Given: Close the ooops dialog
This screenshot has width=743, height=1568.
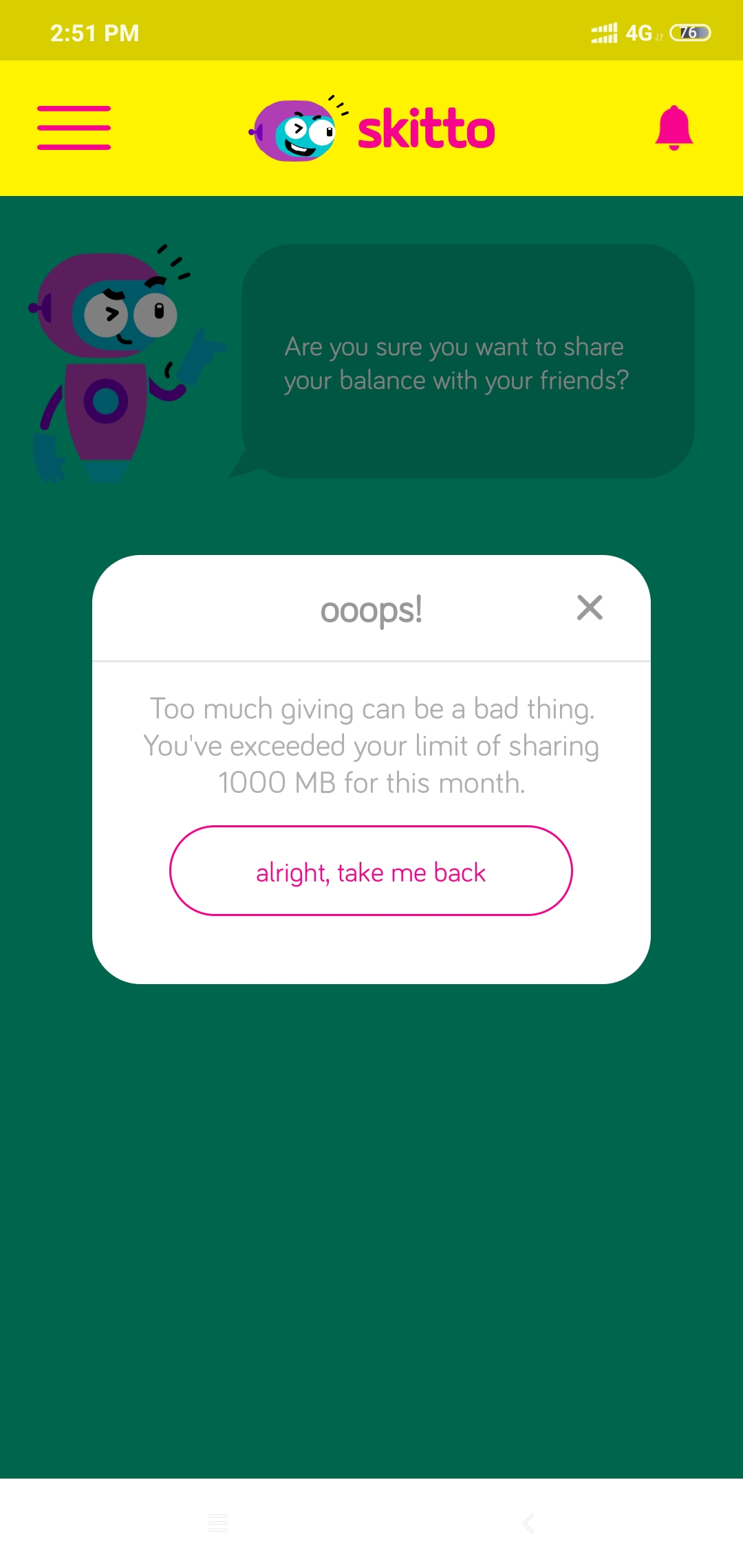Looking at the screenshot, I should pos(590,608).
